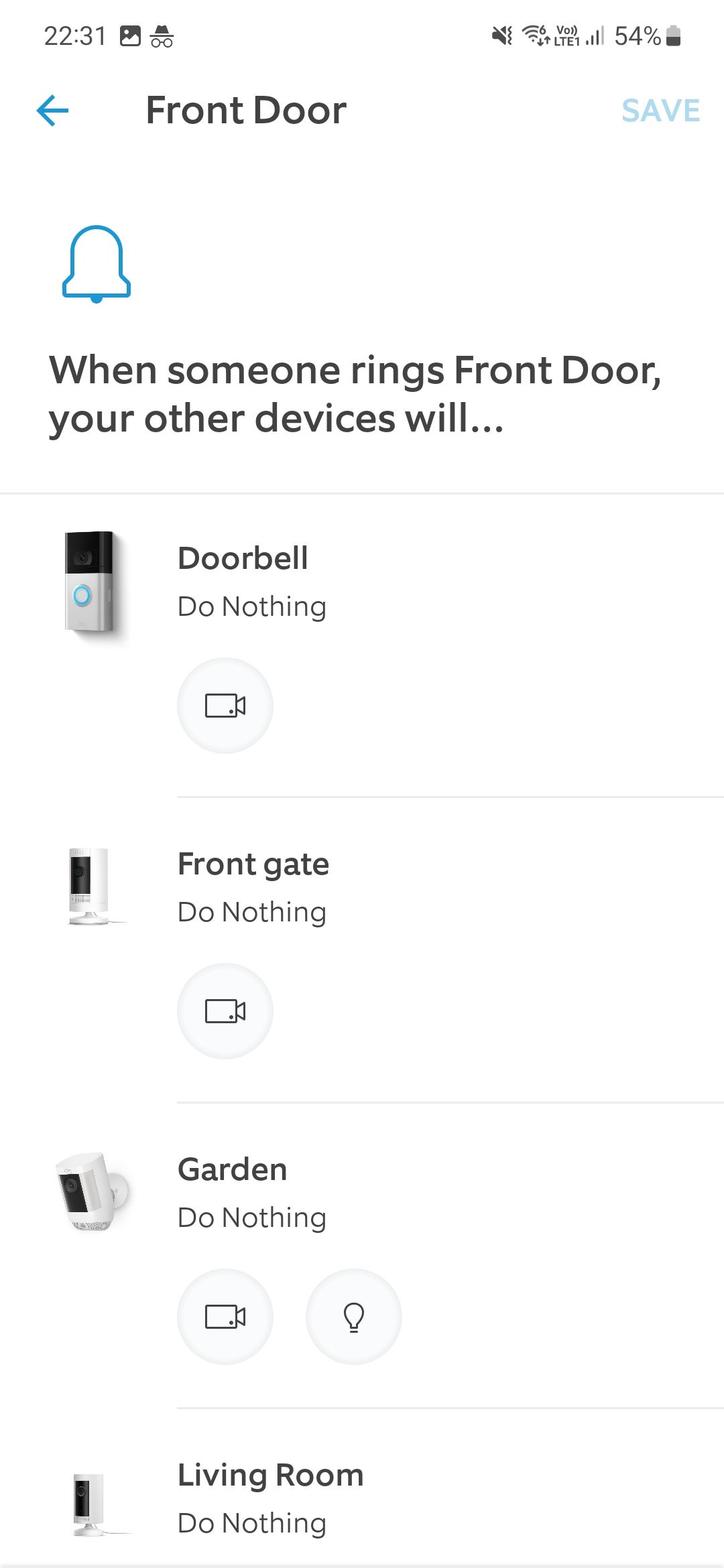The height and width of the screenshot is (1568, 724).
Task: Tap SAVE to store linked device settings
Action: pos(660,111)
